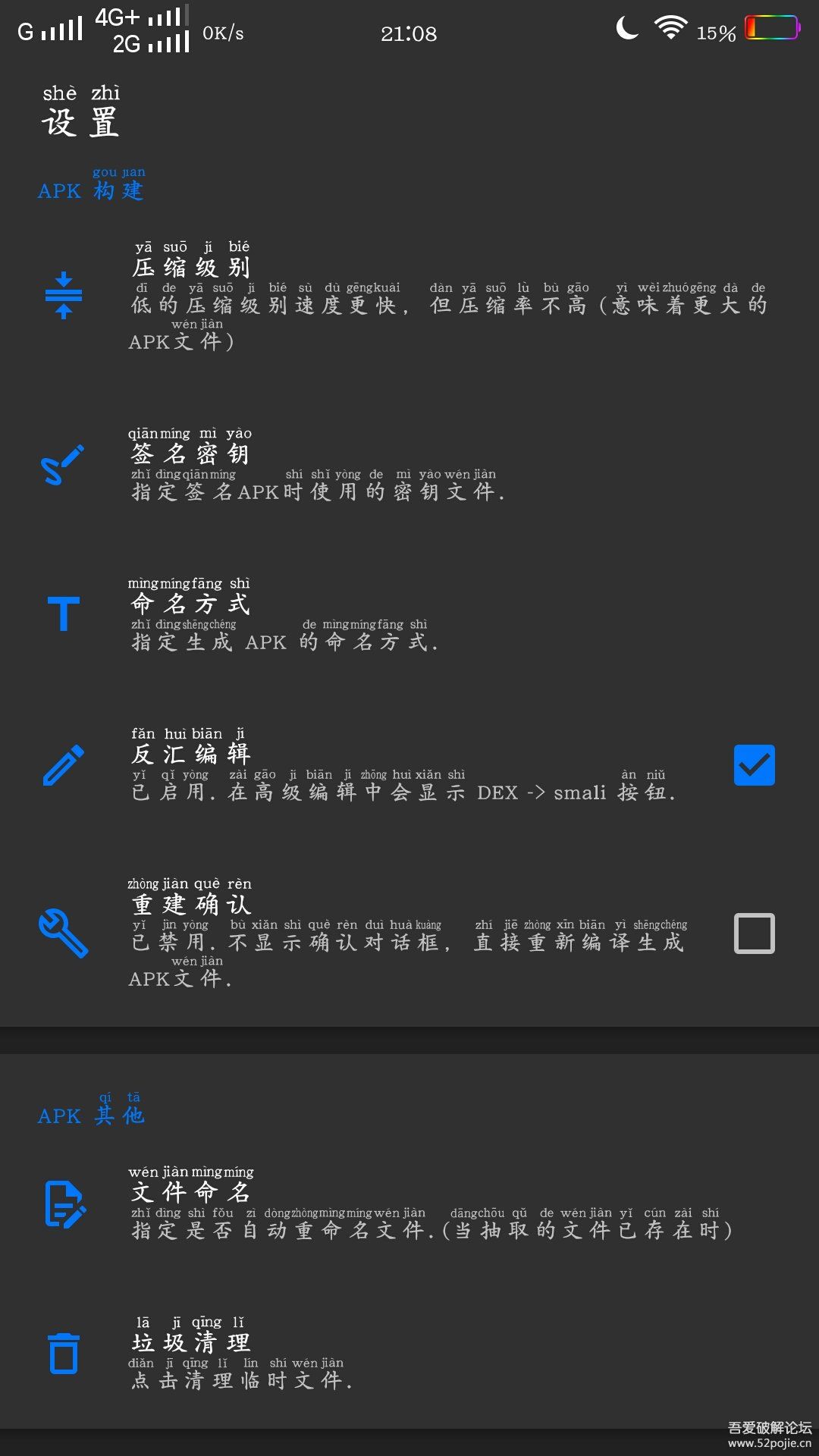This screenshot has width=819, height=1456.
Task: Select 垃圾清理 to clean temporary files
Action: pos(409,1354)
